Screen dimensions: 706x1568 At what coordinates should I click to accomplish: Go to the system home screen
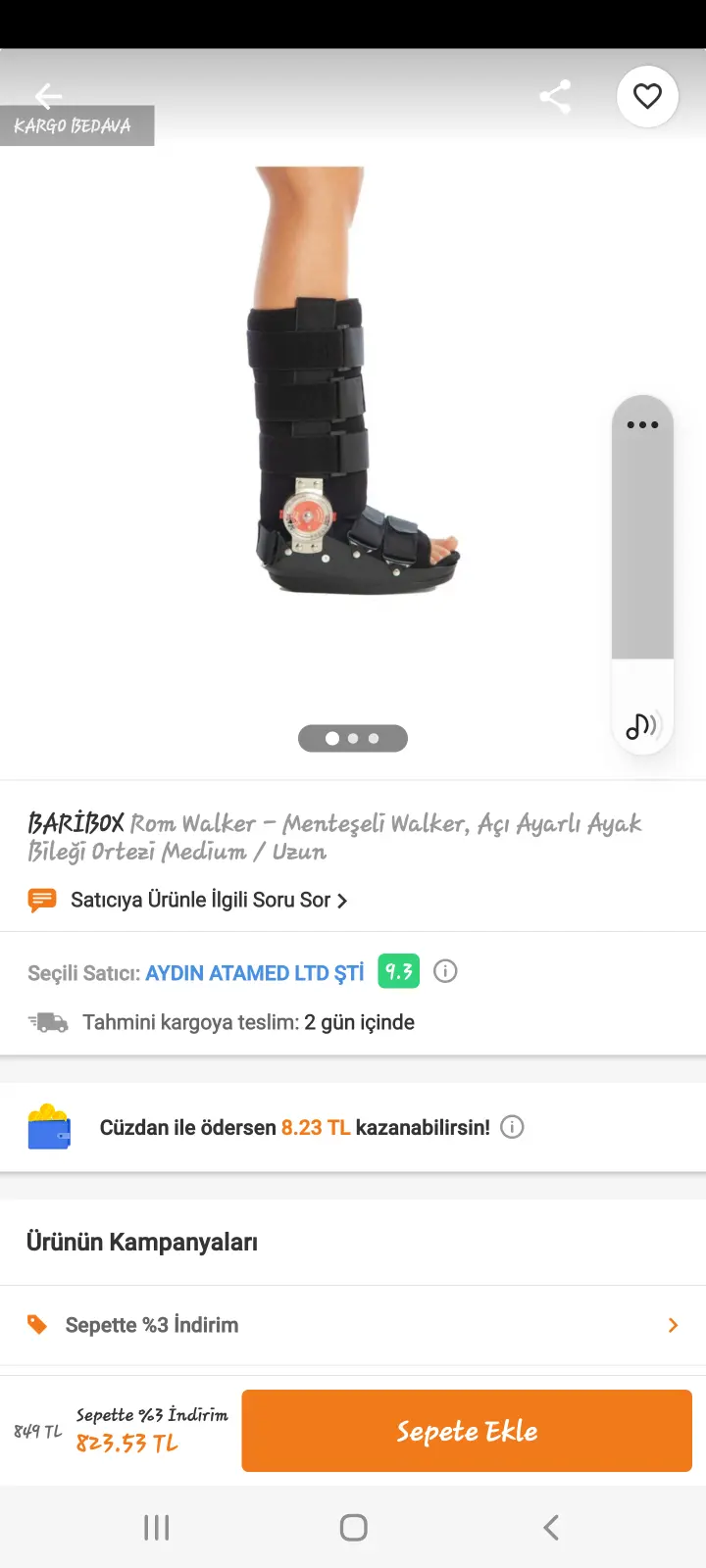[x=353, y=1527]
